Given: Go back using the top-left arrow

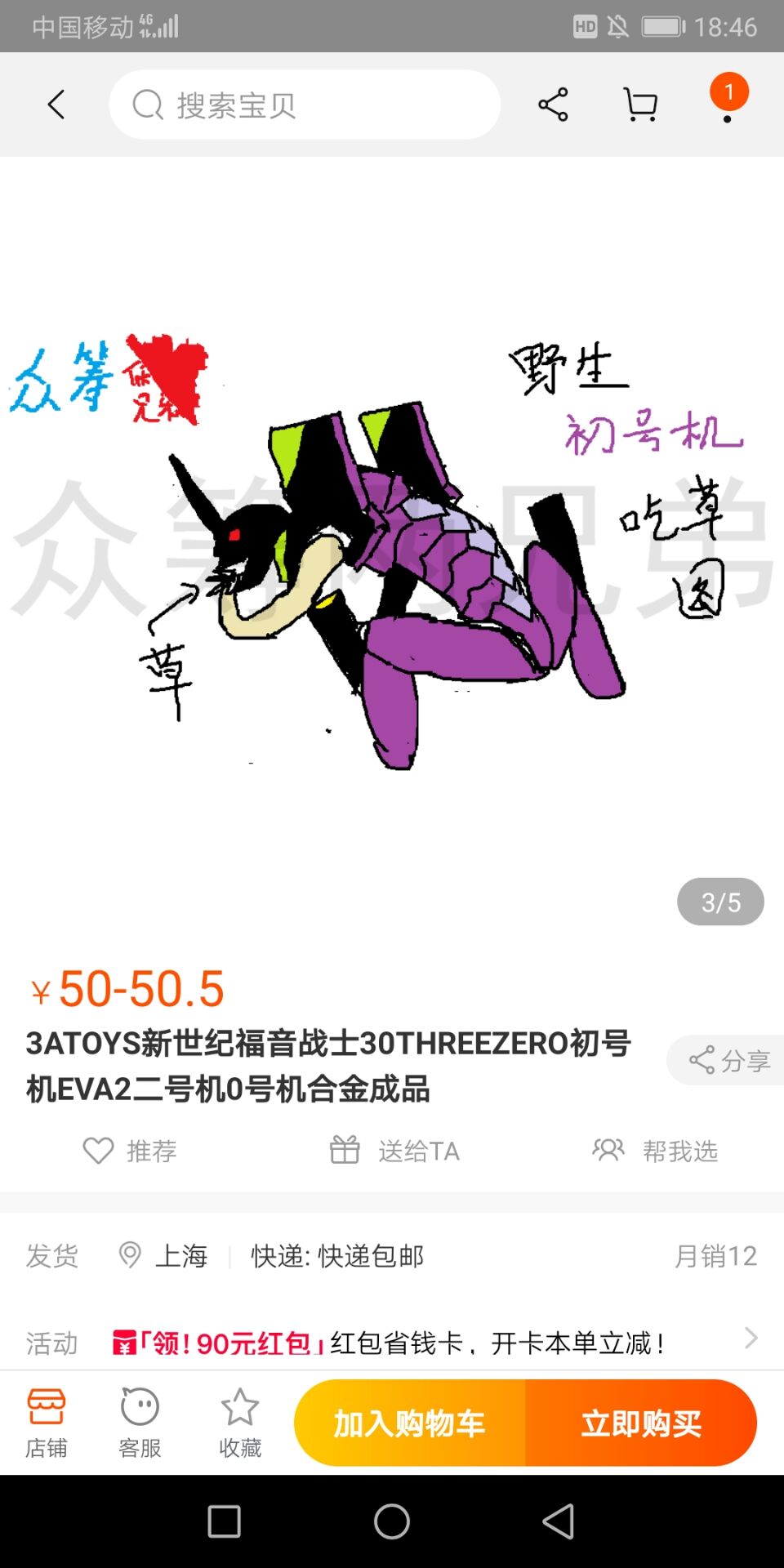Looking at the screenshot, I should click(56, 105).
